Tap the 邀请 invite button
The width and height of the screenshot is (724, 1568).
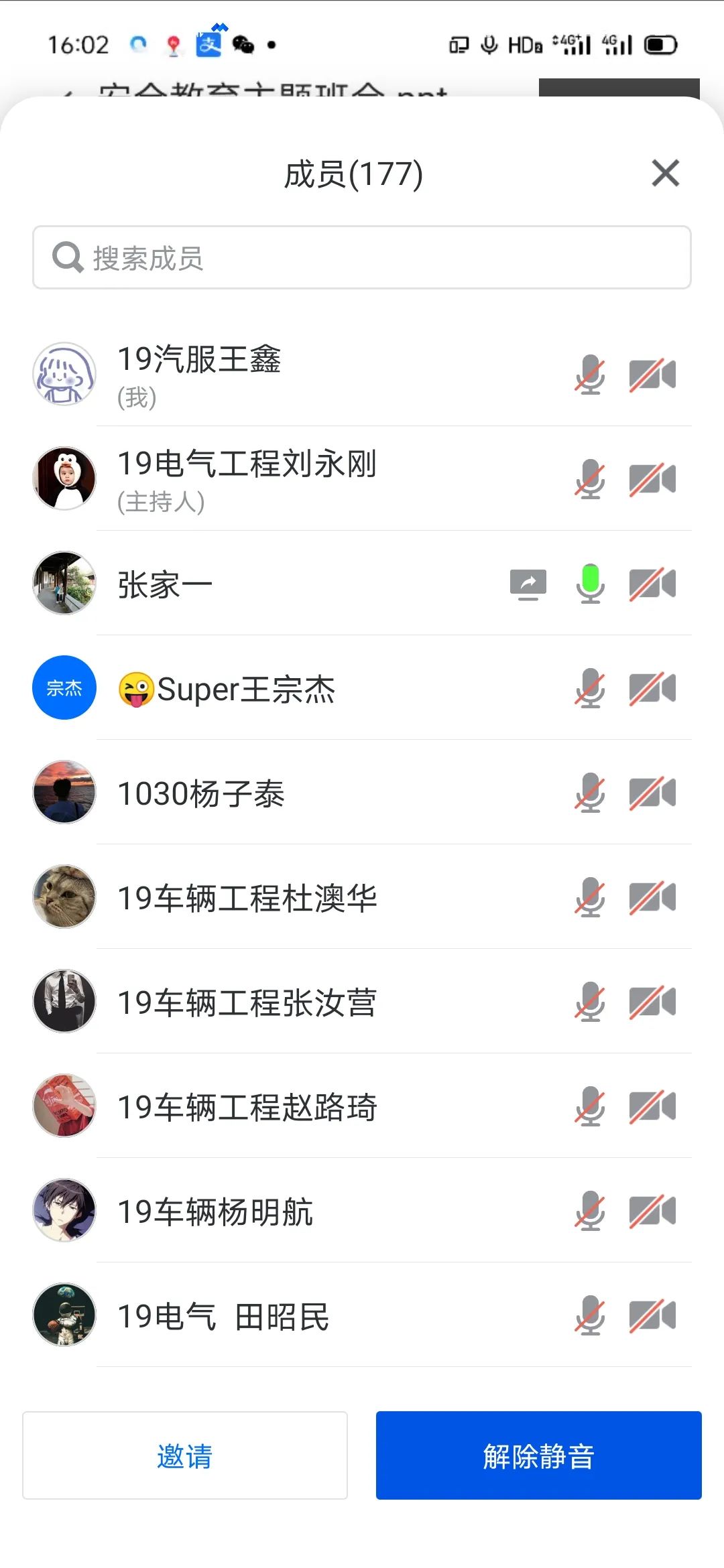pyautogui.click(x=185, y=1455)
